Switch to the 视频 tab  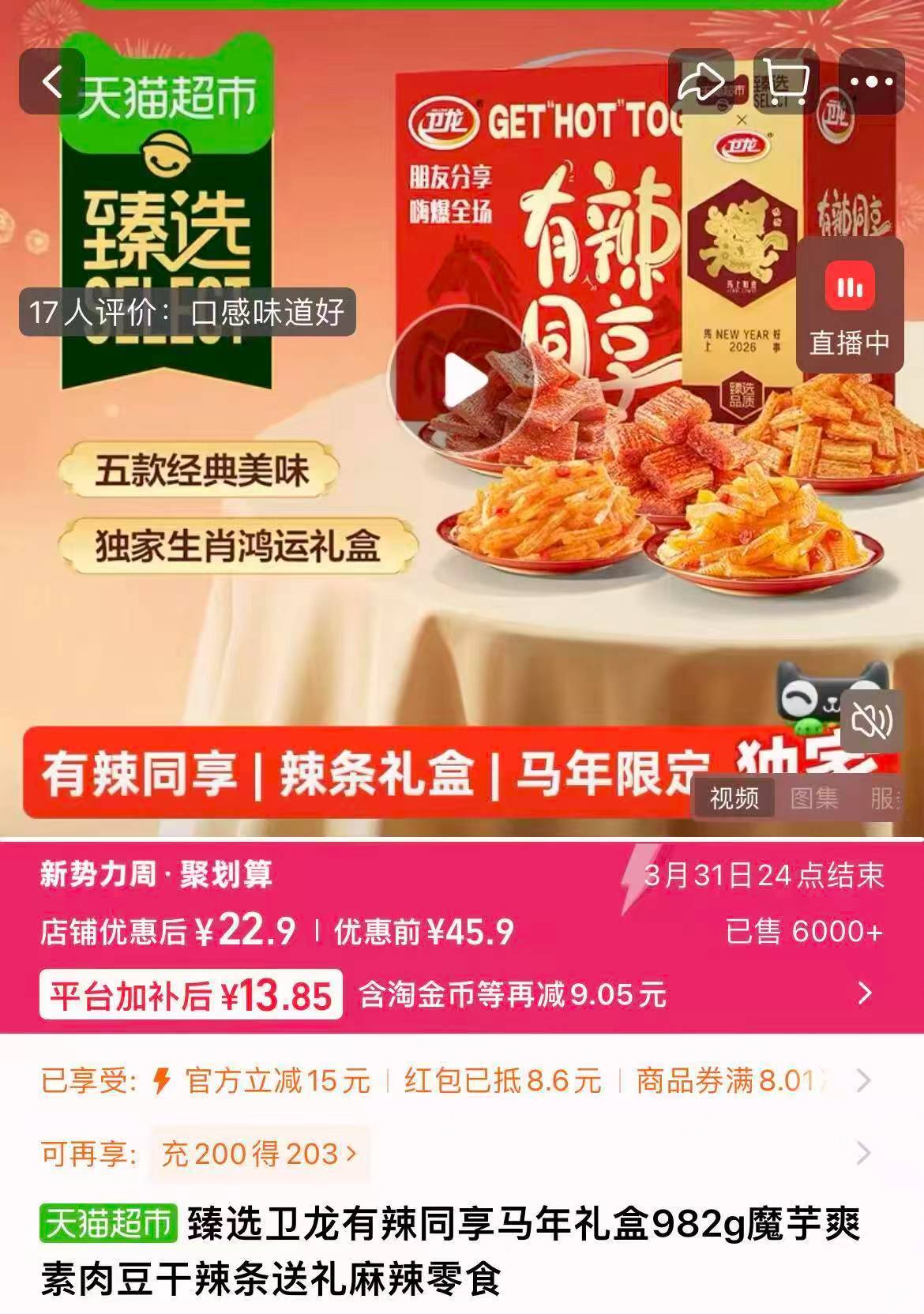(734, 798)
